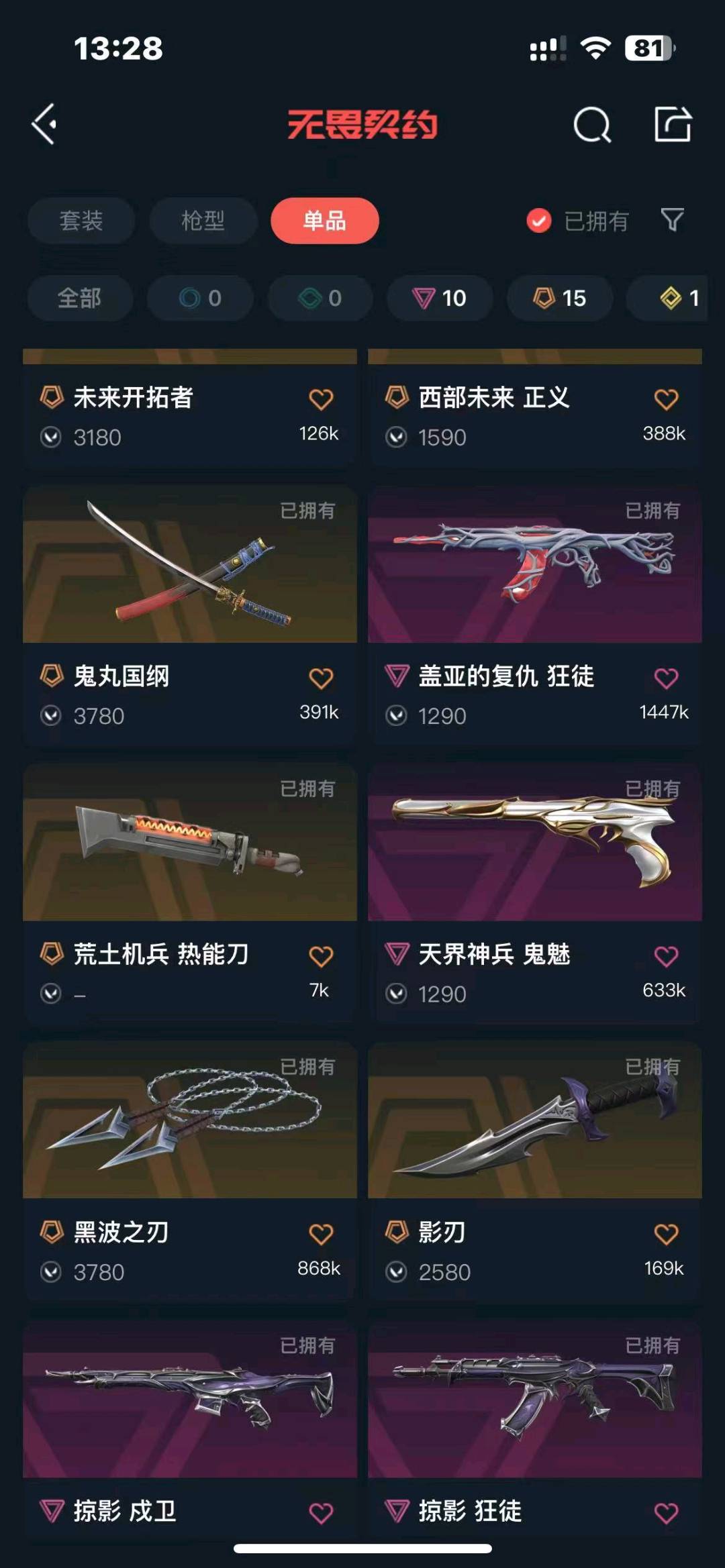Filter by the orange tier chip showing 15
The image size is (725, 1568).
(x=560, y=298)
